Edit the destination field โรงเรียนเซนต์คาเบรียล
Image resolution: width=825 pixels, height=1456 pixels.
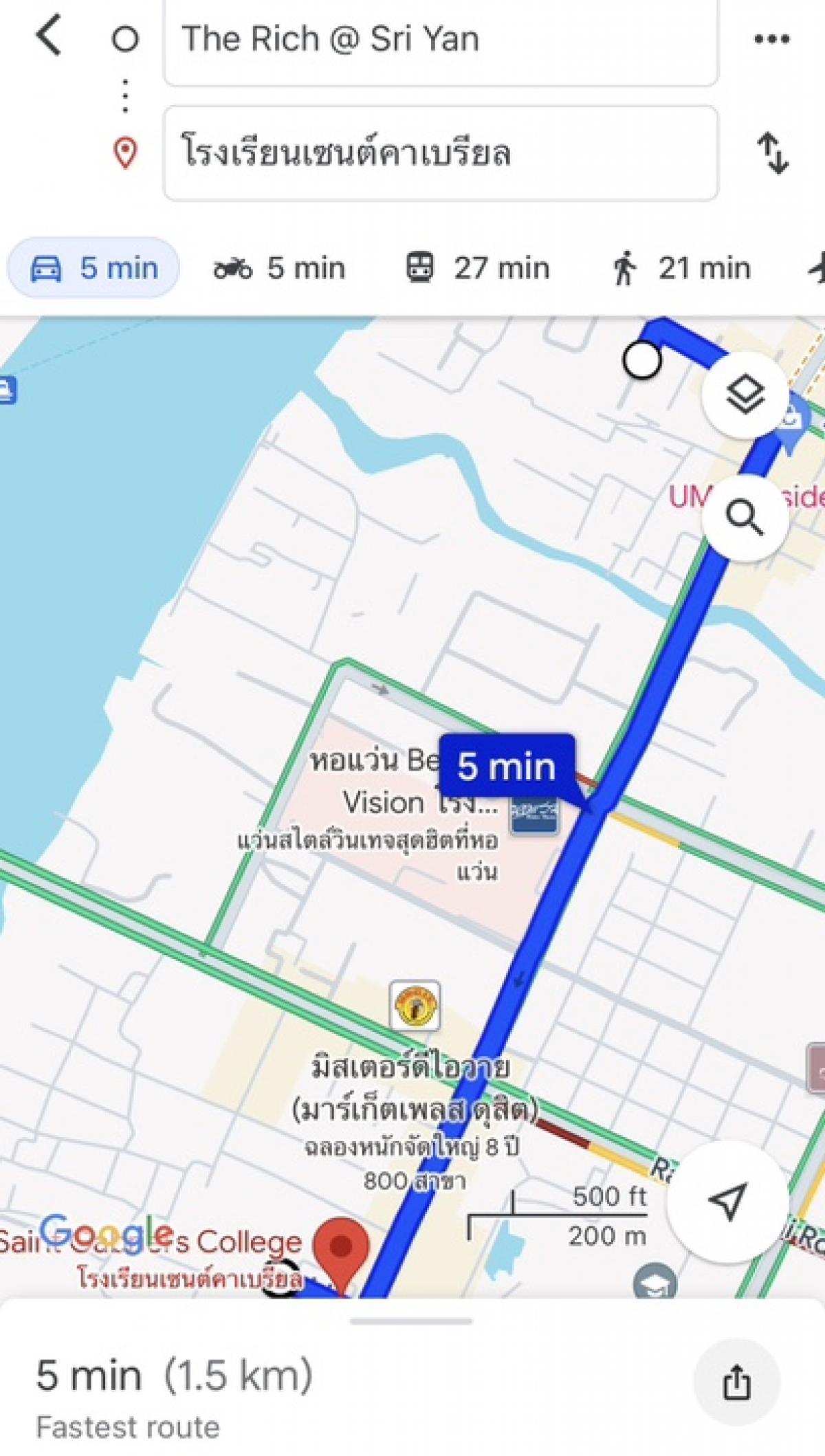441,153
